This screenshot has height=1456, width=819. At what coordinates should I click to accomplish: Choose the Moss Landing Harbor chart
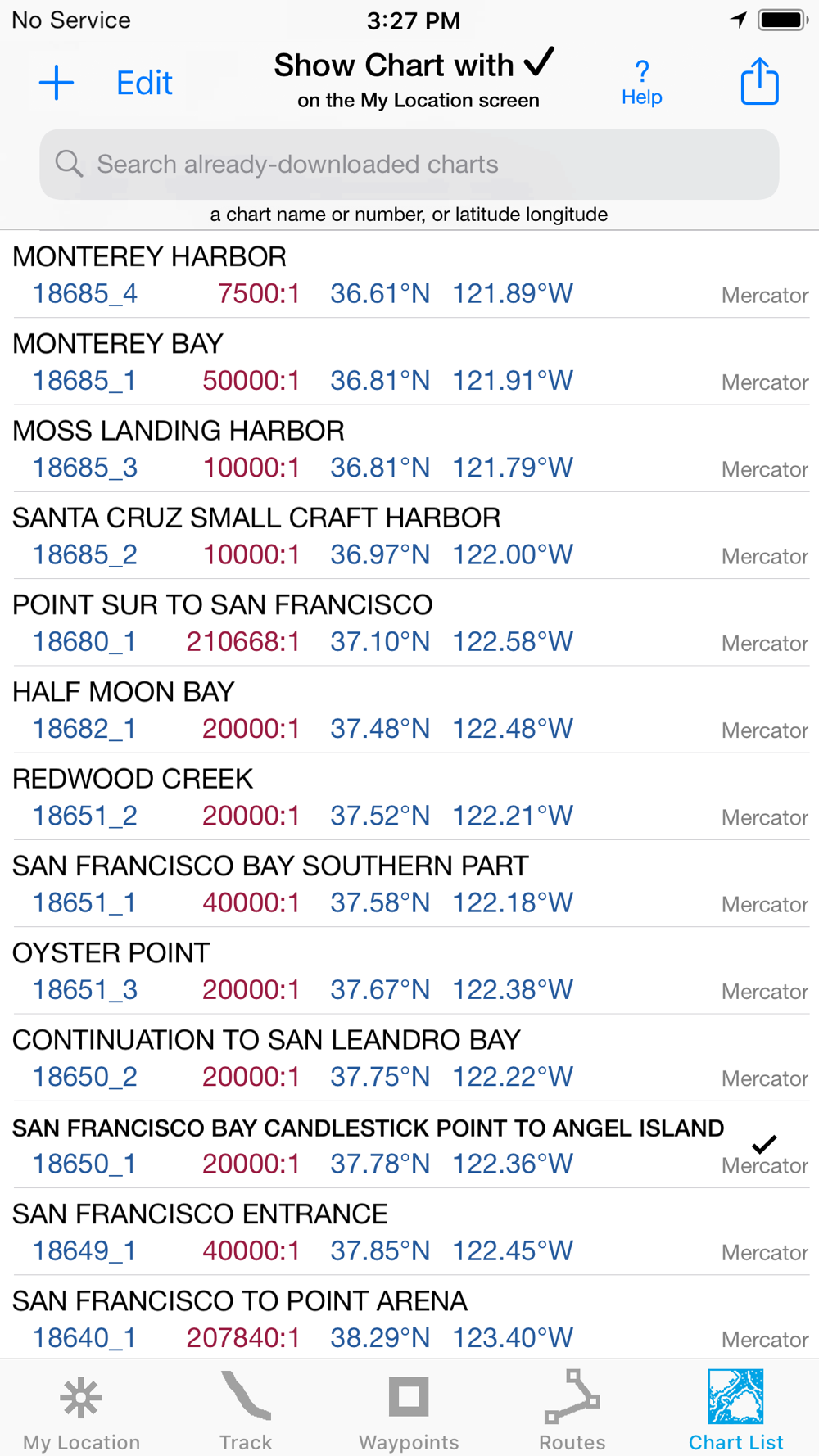pos(409,449)
